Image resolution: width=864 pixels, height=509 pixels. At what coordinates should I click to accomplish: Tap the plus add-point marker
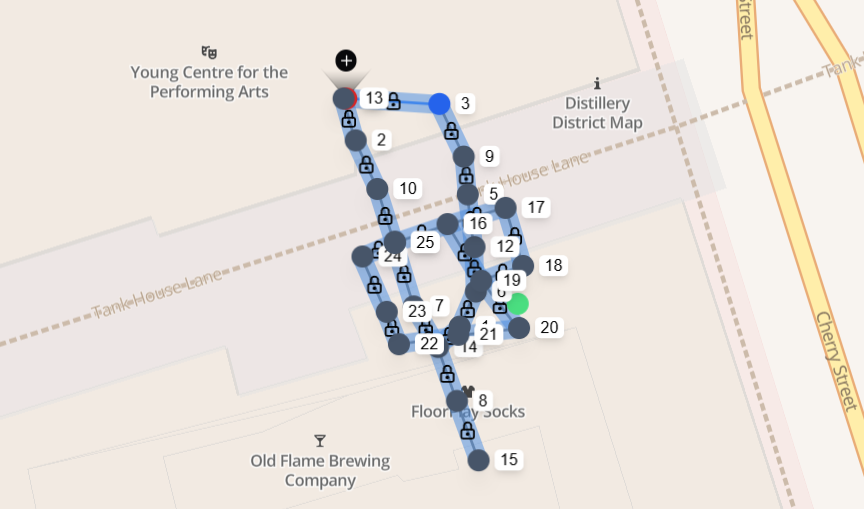tap(346, 61)
